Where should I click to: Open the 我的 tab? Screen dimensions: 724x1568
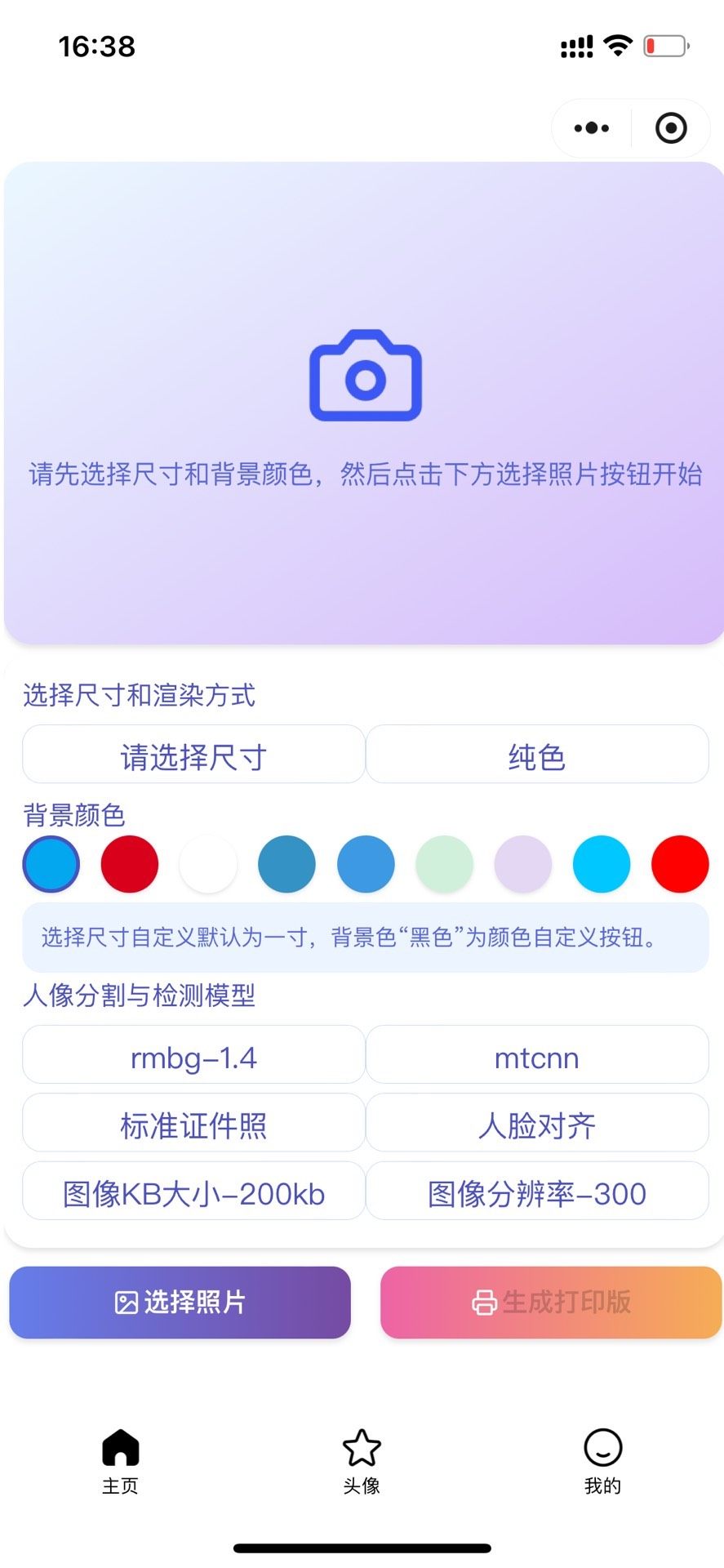tap(603, 1461)
